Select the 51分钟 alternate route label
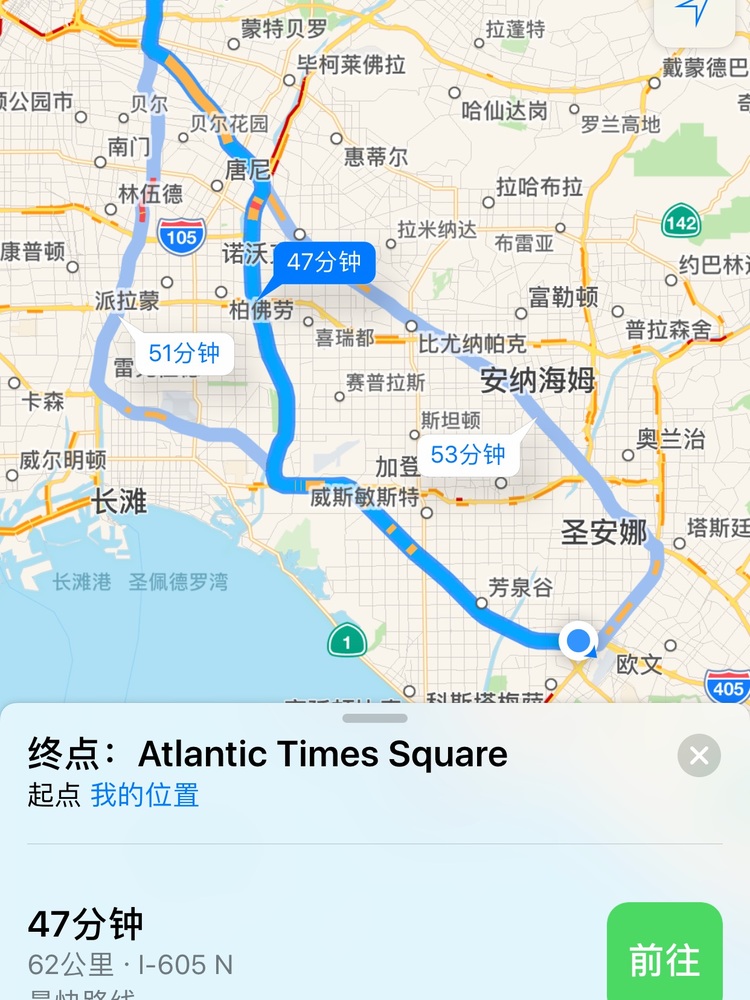The height and width of the screenshot is (1000, 750). (184, 353)
